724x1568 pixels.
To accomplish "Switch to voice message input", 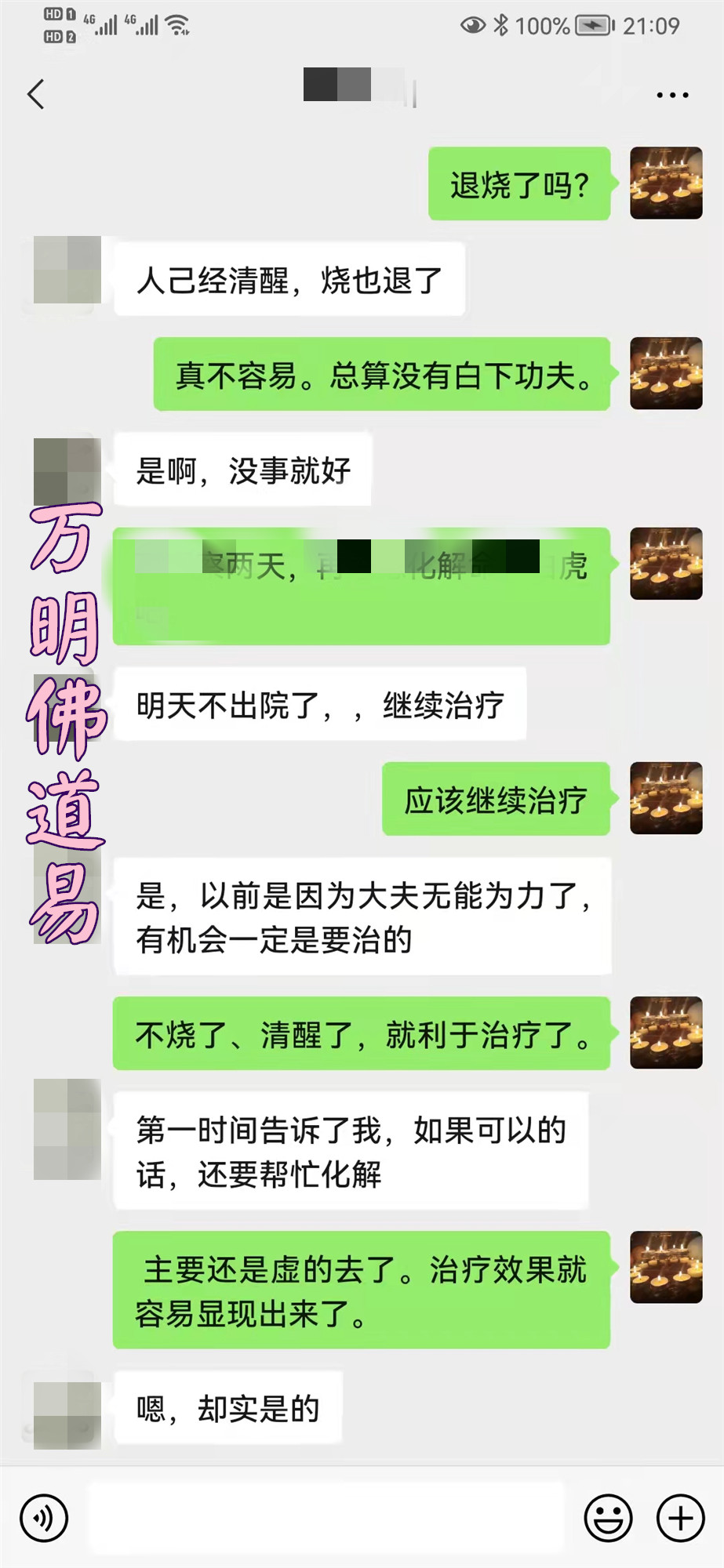I will (44, 1518).
